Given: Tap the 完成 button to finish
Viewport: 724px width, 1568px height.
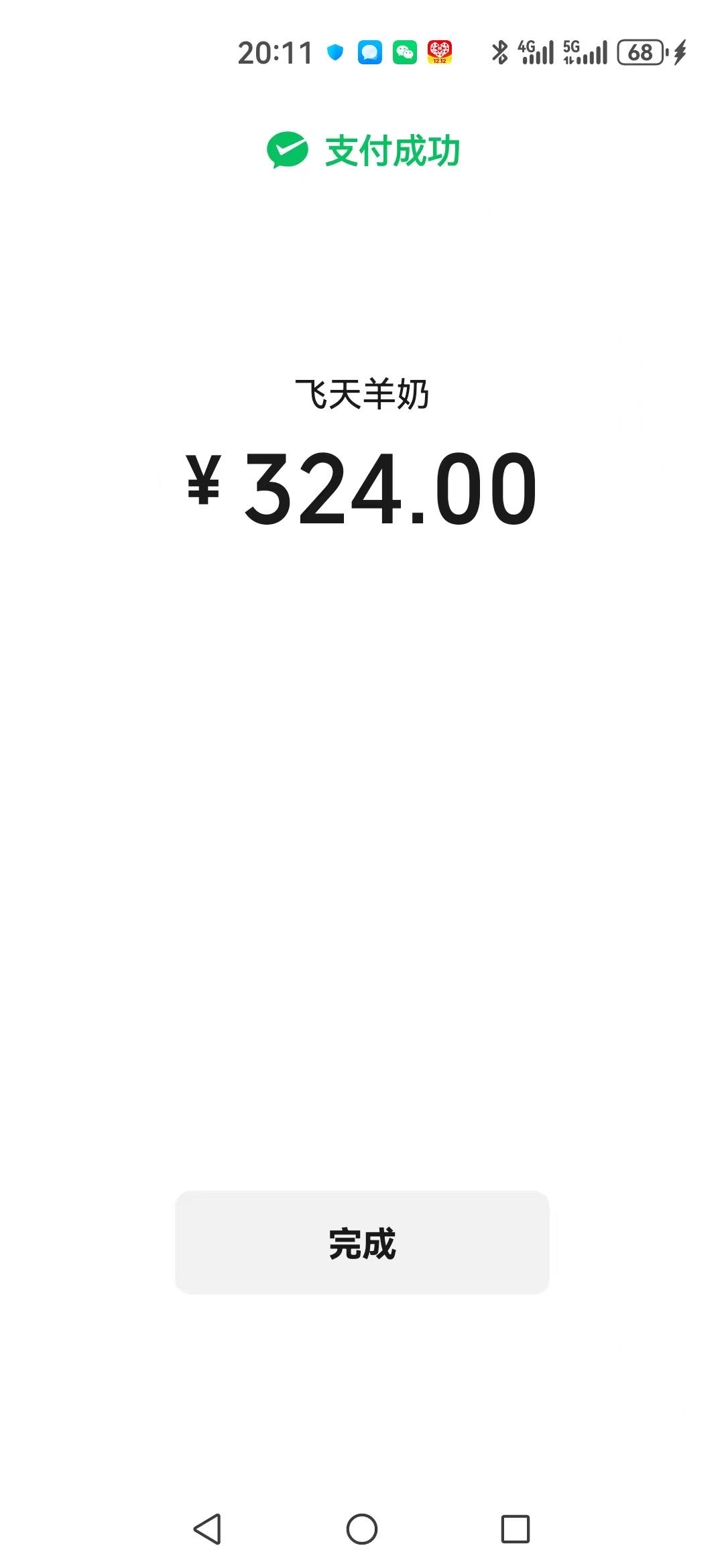Looking at the screenshot, I should pos(362,1243).
